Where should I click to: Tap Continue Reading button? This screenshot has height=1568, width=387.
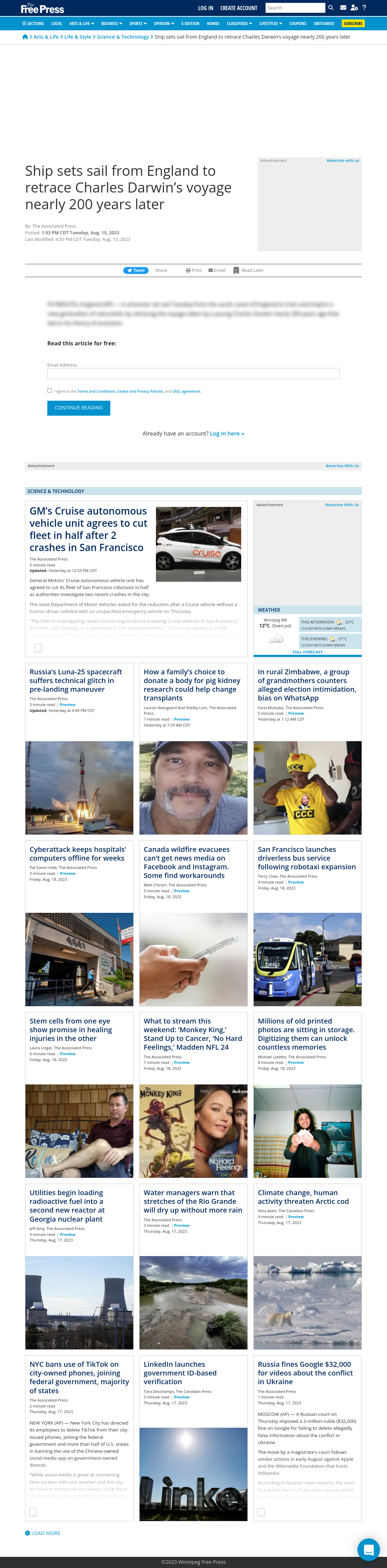point(79,408)
